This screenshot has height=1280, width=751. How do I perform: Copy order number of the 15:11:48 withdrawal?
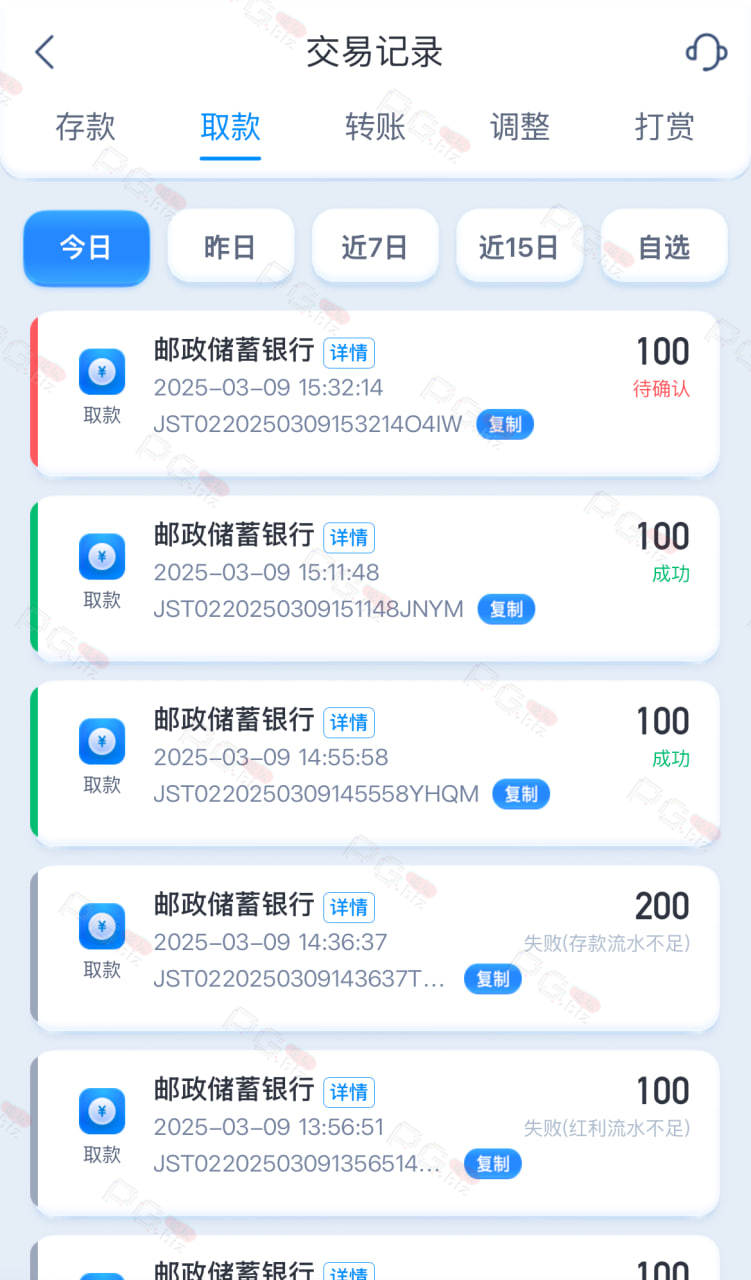click(506, 609)
